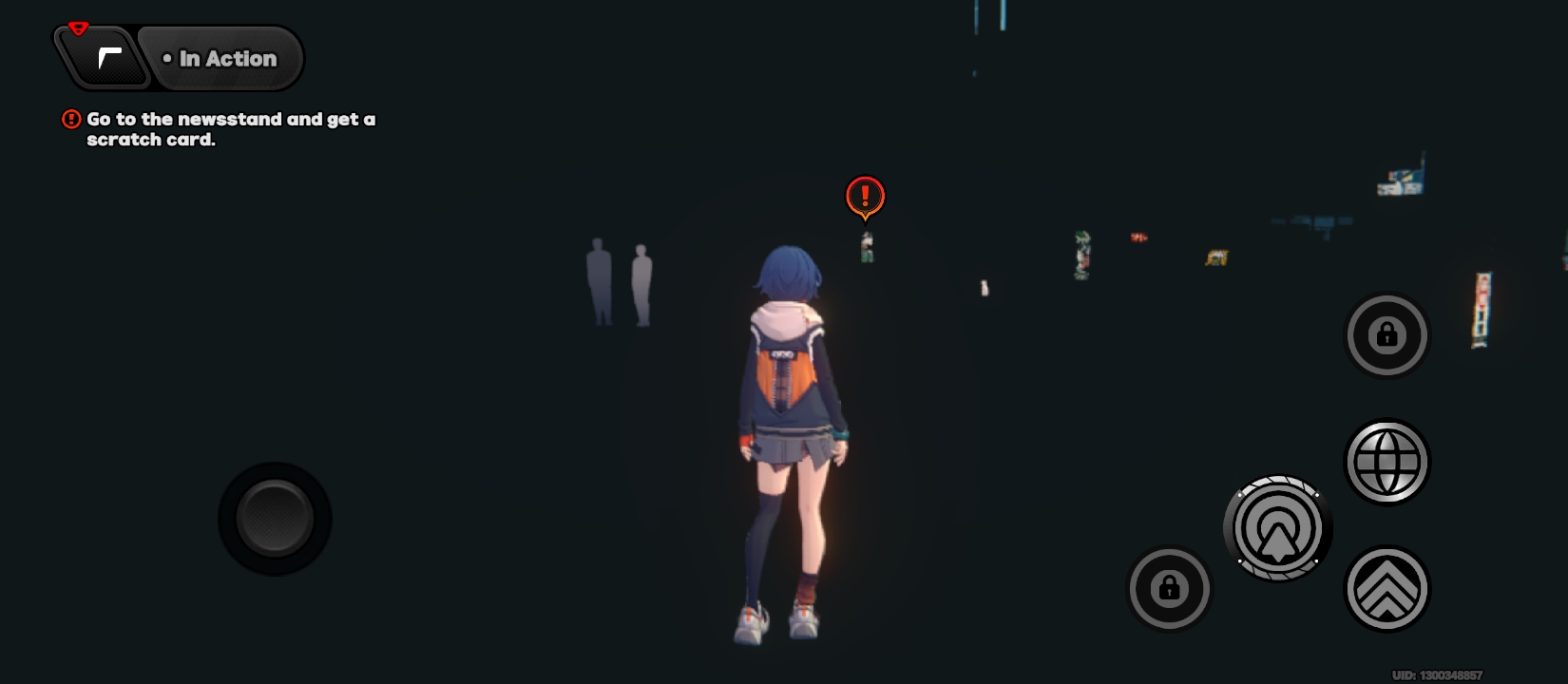
Task: Tap the locked button beside the interact button
Action: (x=1169, y=589)
